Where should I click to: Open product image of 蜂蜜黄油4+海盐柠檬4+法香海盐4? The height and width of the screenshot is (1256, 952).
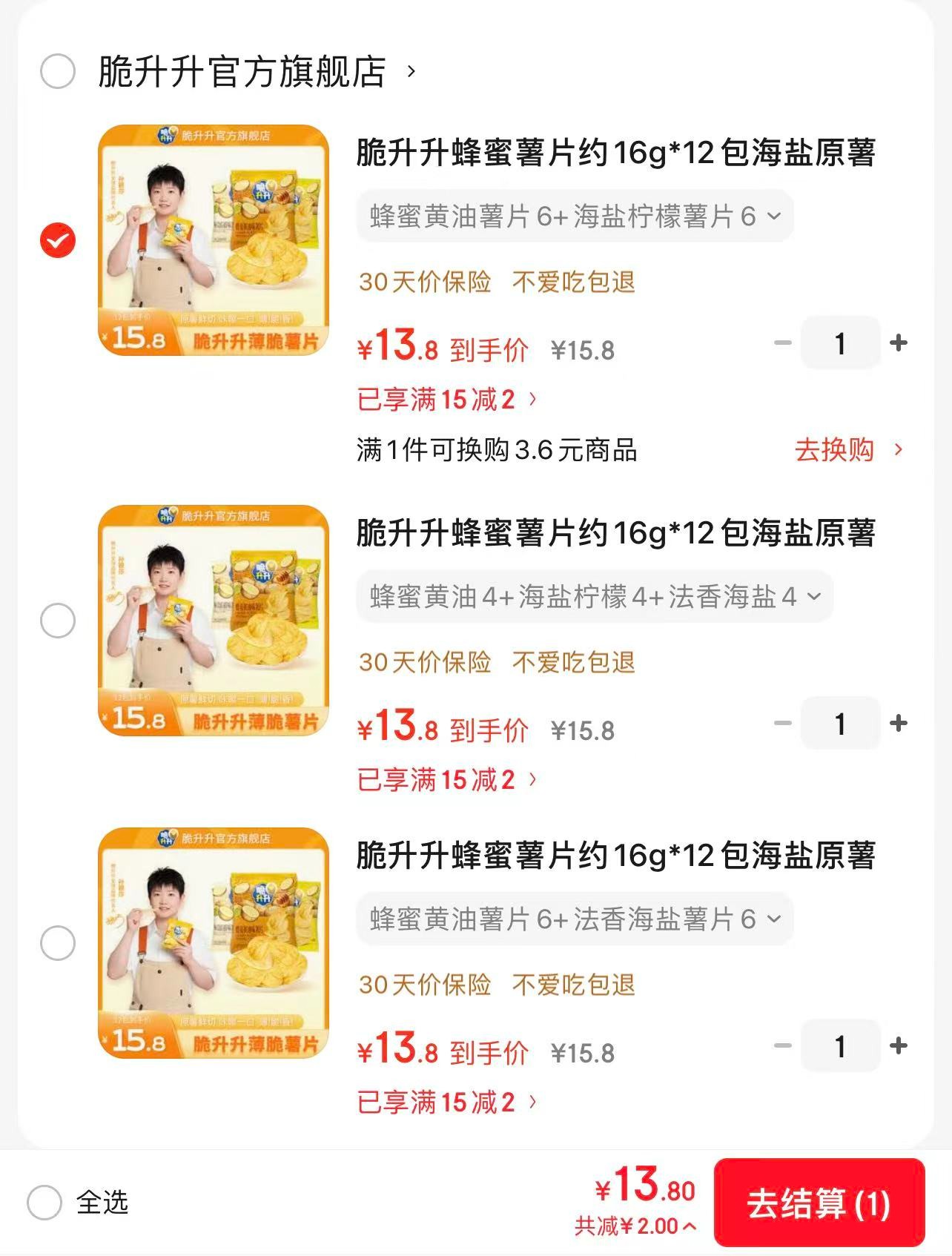(214, 621)
